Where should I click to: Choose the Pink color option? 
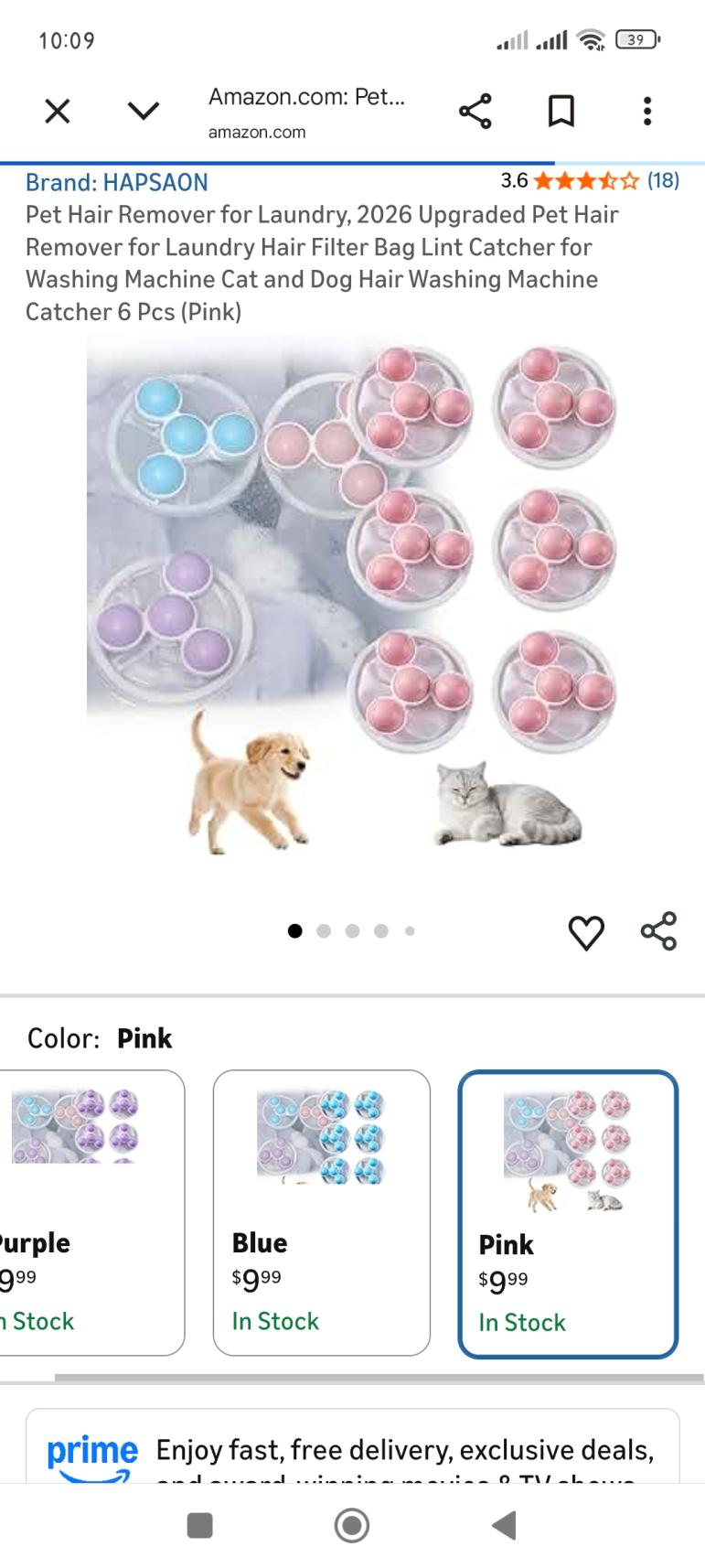pyautogui.click(x=568, y=1214)
